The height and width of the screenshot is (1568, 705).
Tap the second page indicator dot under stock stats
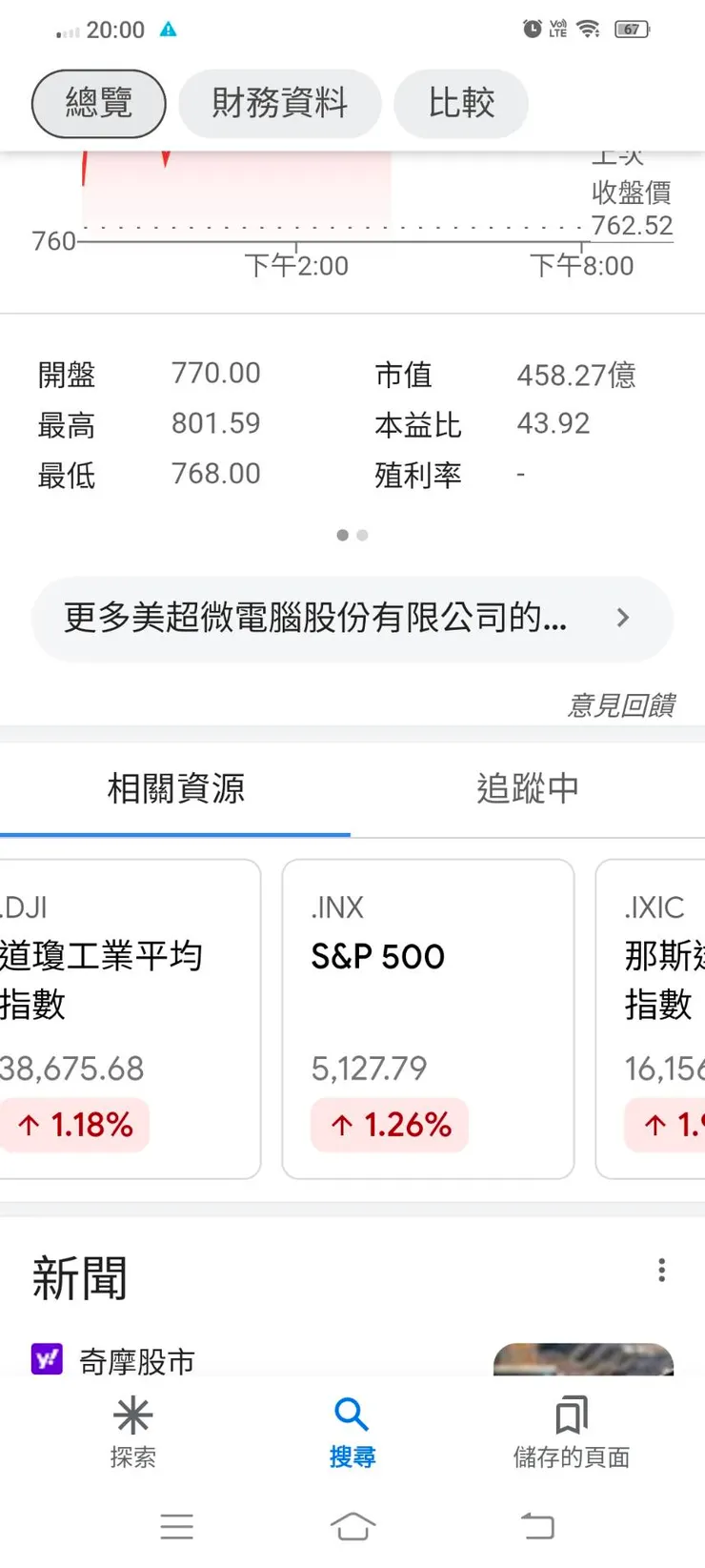pos(362,536)
